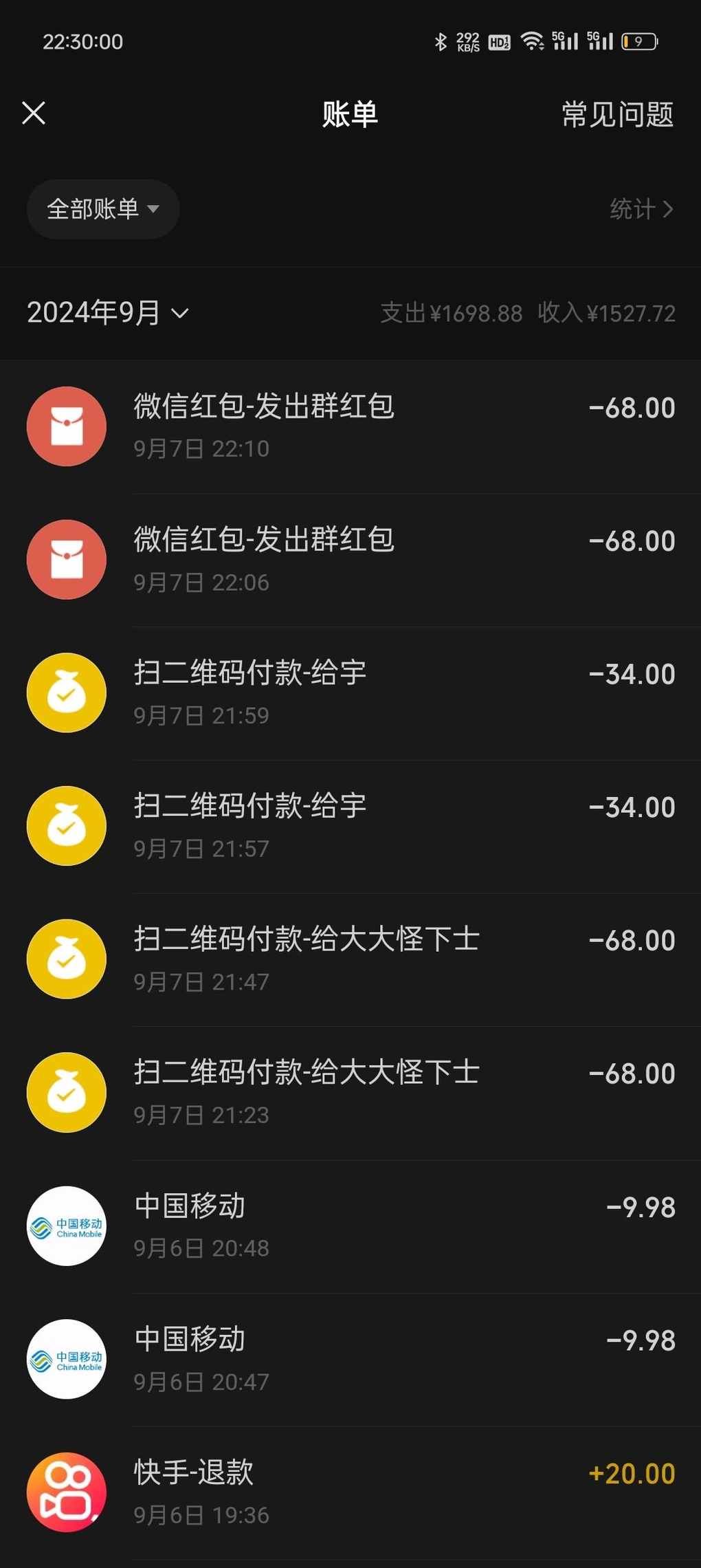The height and width of the screenshot is (1568, 701).
Task: Open 常见问题 help page
Action: point(617,114)
